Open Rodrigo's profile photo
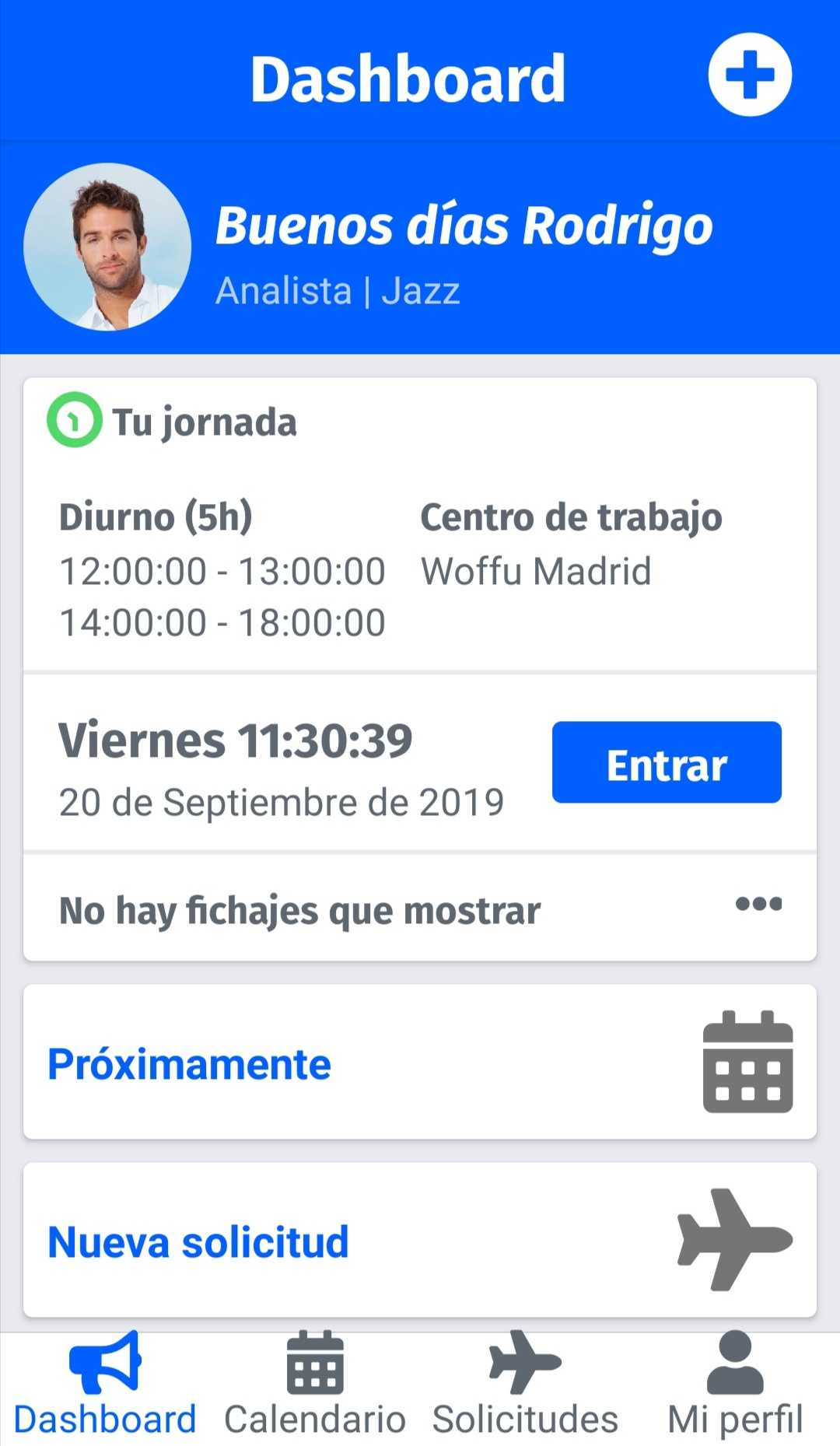Viewport: 840px width, 1446px height. point(107,247)
